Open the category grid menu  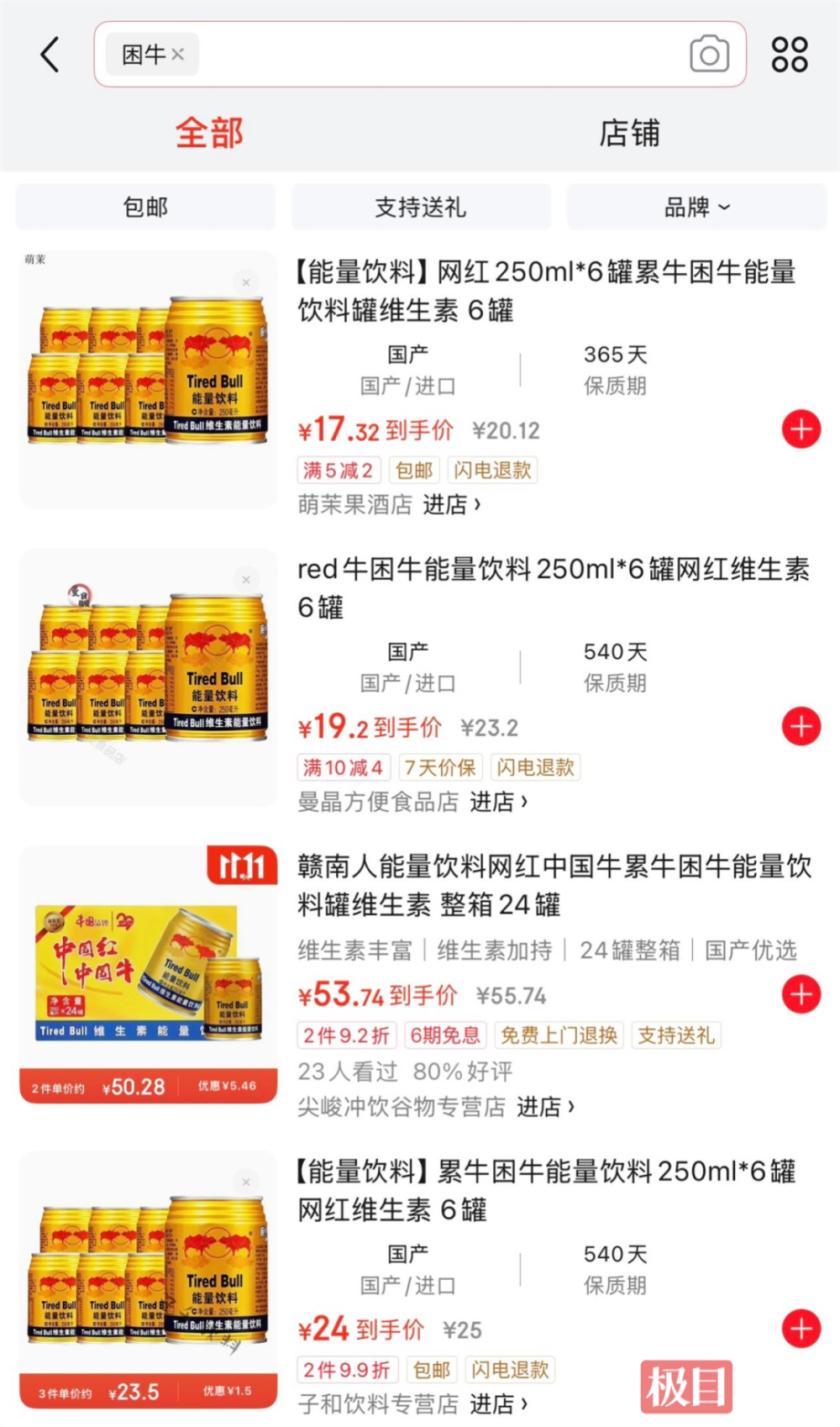(788, 54)
